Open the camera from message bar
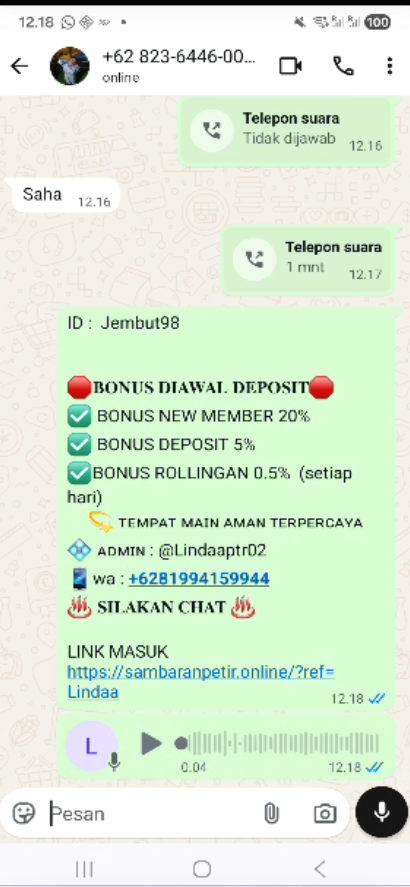The image size is (410, 887). click(x=325, y=814)
